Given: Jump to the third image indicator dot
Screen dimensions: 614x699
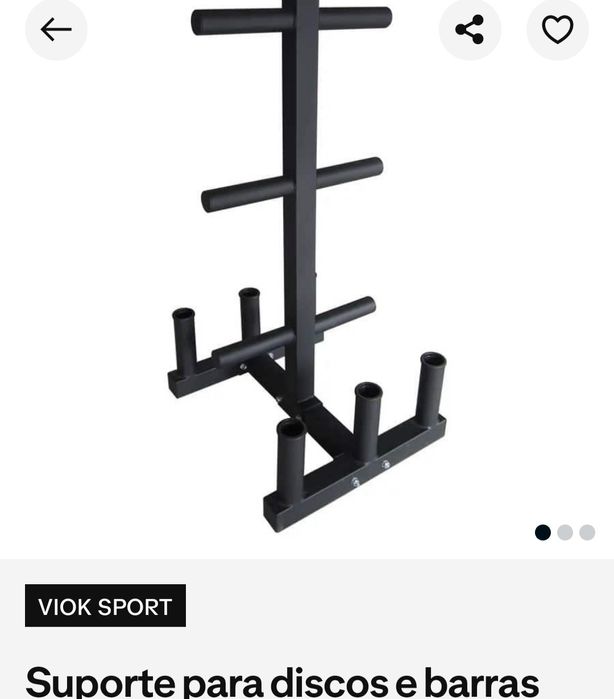Looking at the screenshot, I should tap(587, 532).
